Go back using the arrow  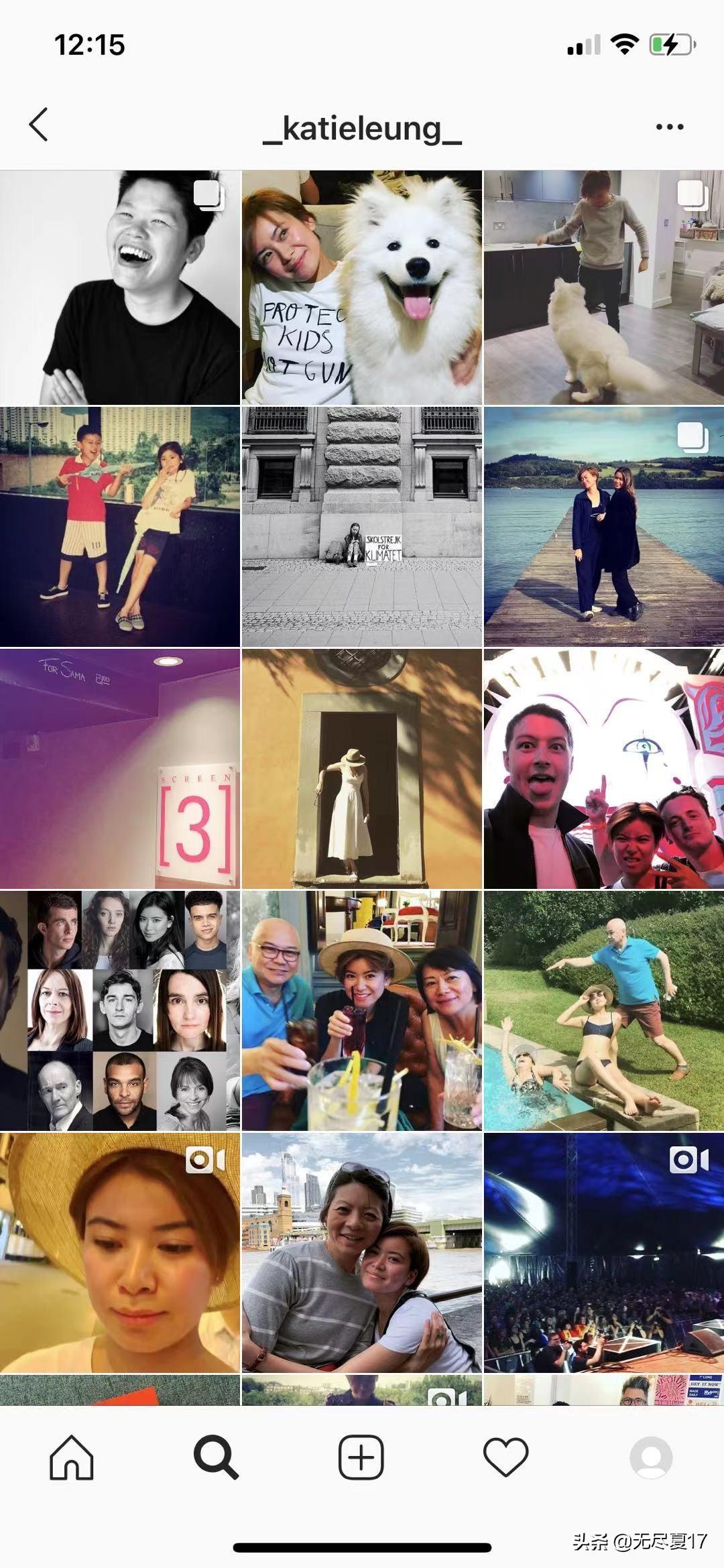[x=39, y=125]
